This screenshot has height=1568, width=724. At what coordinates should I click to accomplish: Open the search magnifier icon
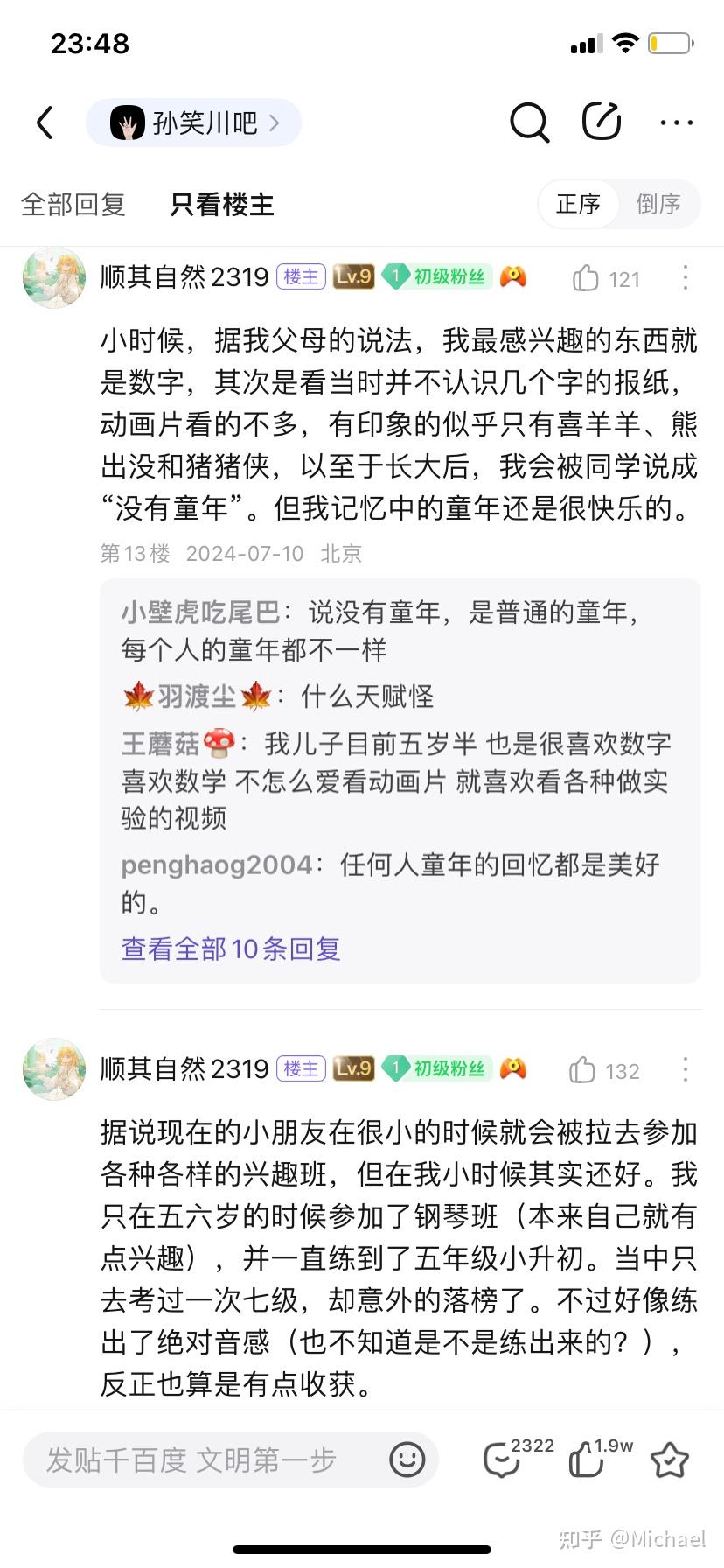(529, 122)
